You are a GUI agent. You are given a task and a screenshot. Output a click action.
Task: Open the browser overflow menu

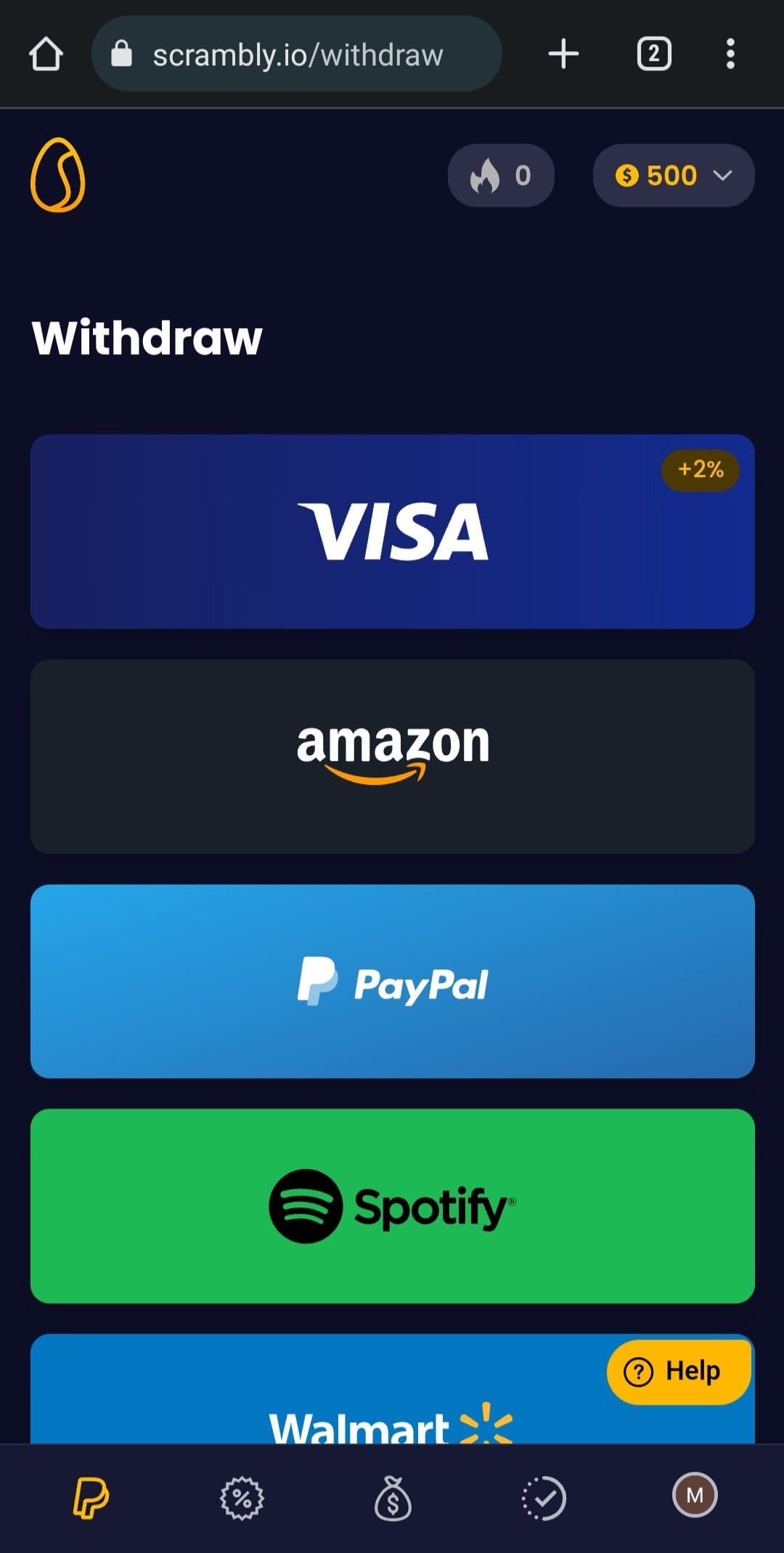coord(730,54)
